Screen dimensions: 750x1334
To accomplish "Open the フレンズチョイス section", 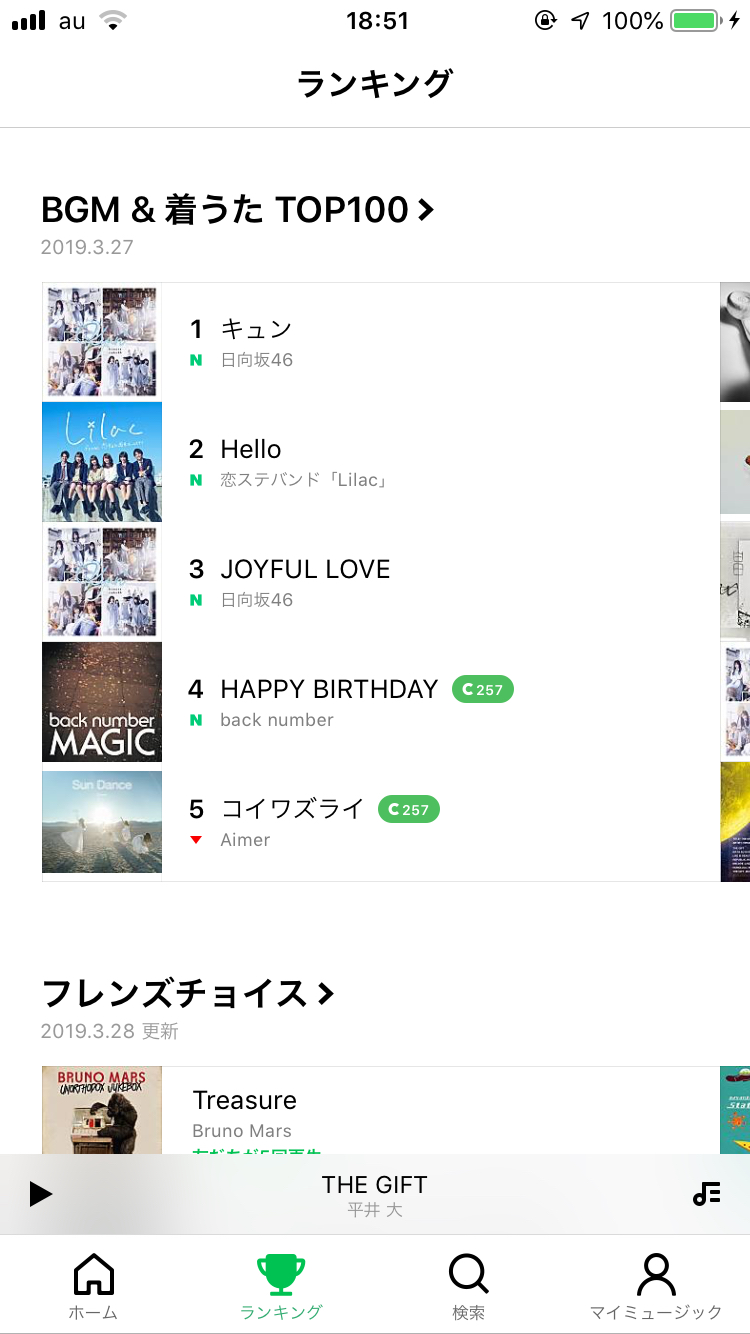I will tap(187, 994).
